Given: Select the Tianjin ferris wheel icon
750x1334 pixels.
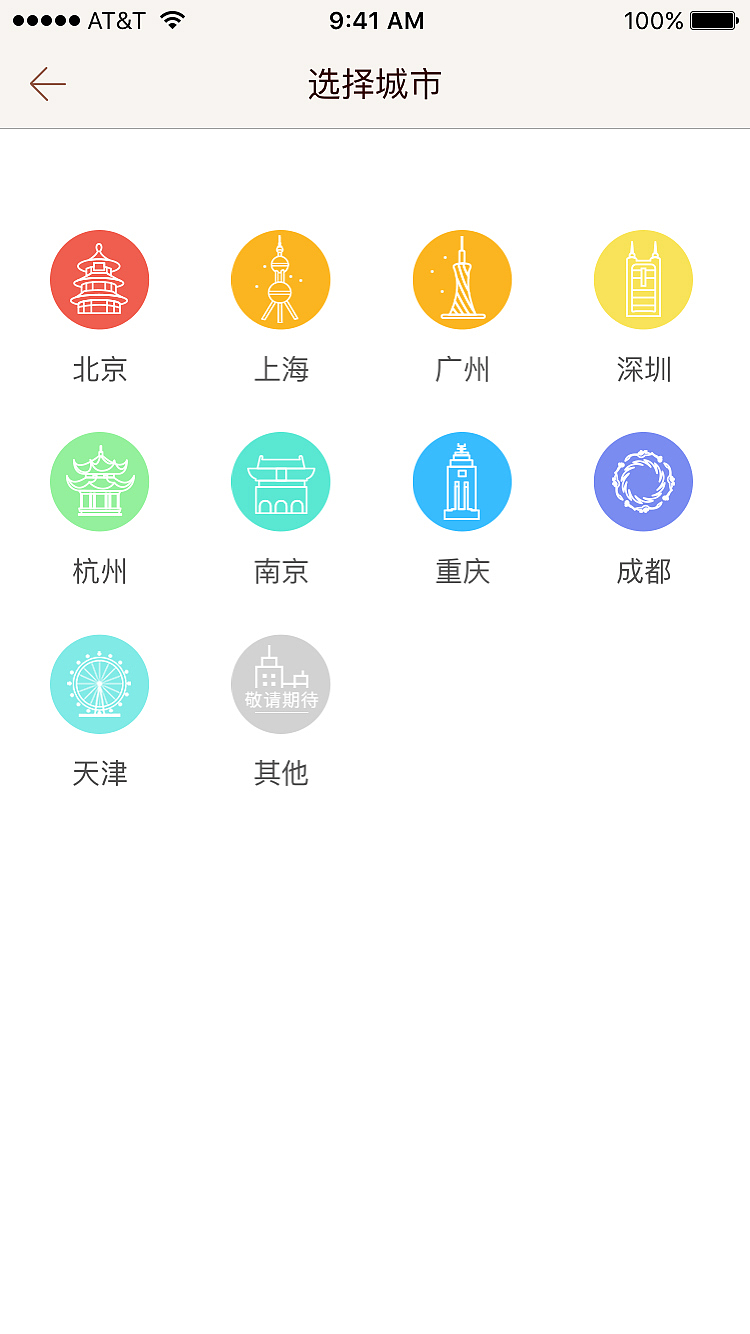Looking at the screenshot, I should [x=99, y=684].
